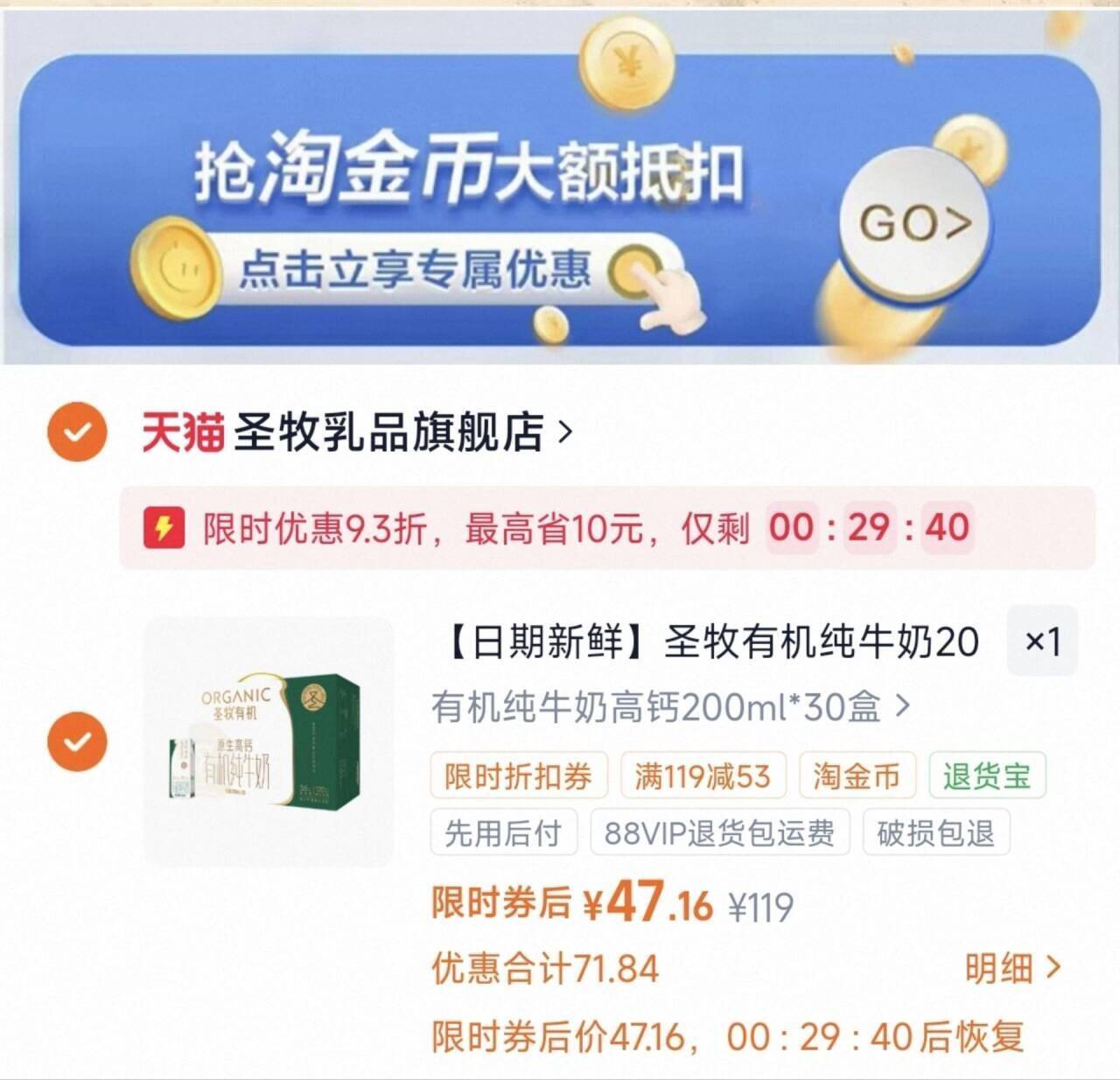
Task: Tap the 限时折扣券 coupon chip
Action: pos(518,775)
